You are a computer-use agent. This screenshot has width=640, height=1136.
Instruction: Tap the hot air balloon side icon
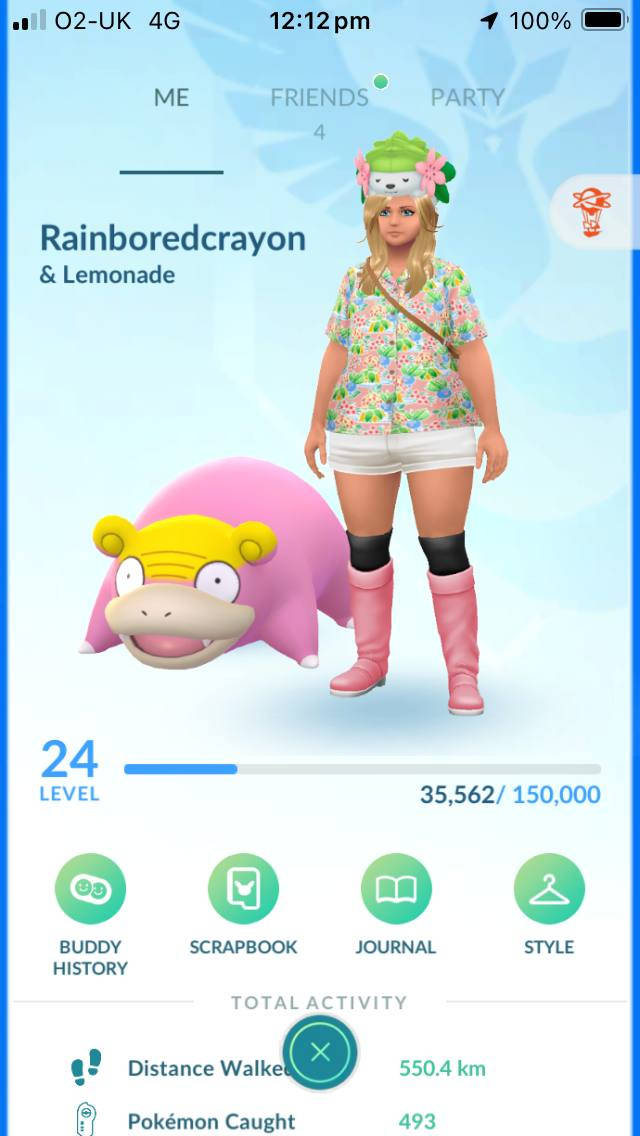pos(591,213)
